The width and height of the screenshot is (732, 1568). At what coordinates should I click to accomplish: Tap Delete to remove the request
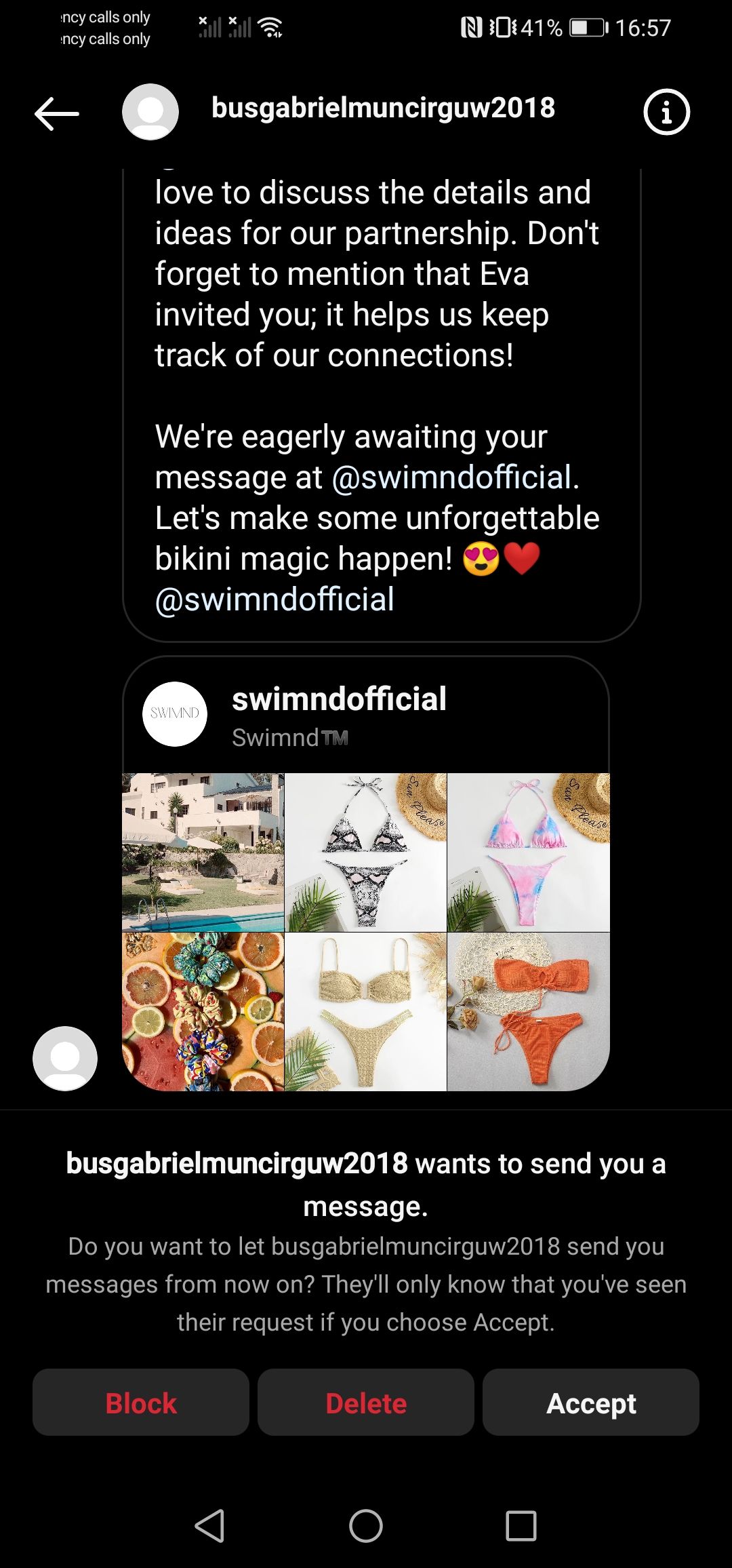(365, 1403)
